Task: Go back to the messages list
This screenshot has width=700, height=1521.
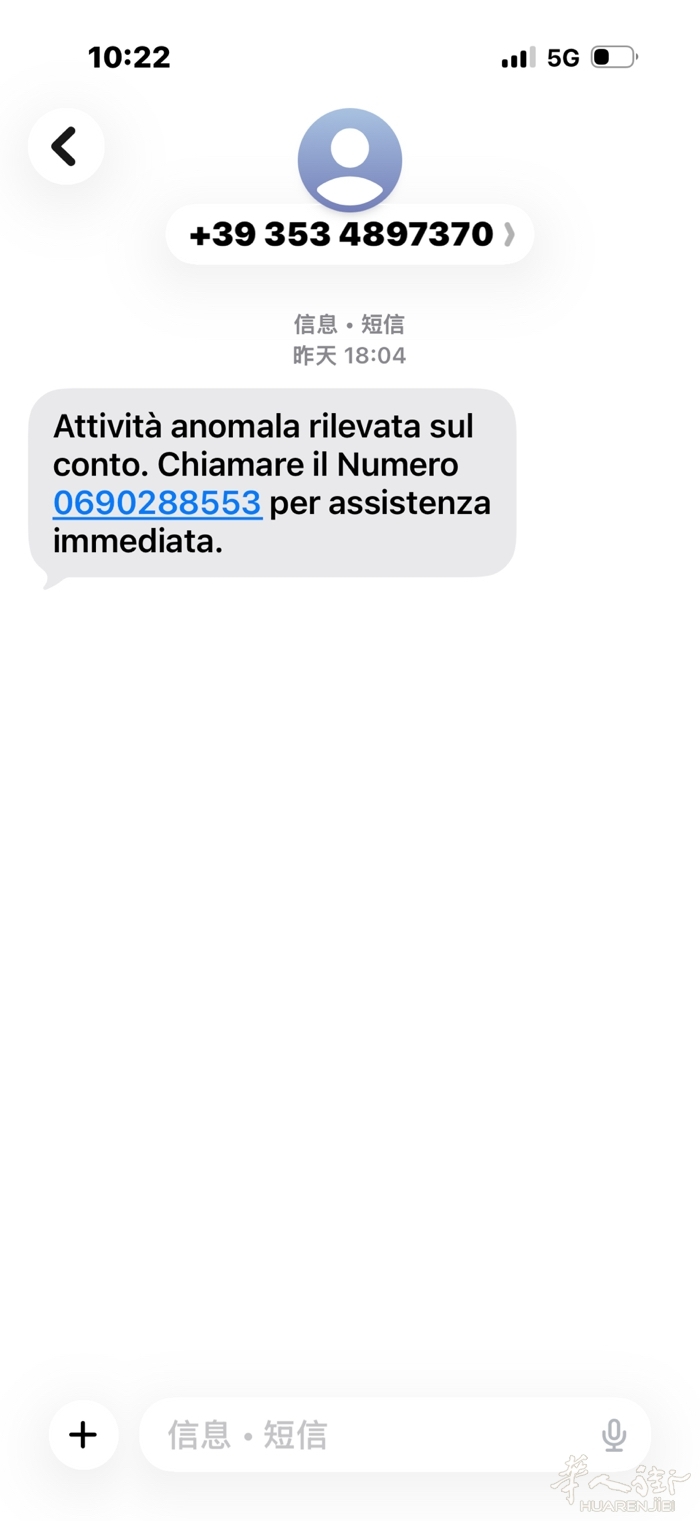Action: point(66,147)
